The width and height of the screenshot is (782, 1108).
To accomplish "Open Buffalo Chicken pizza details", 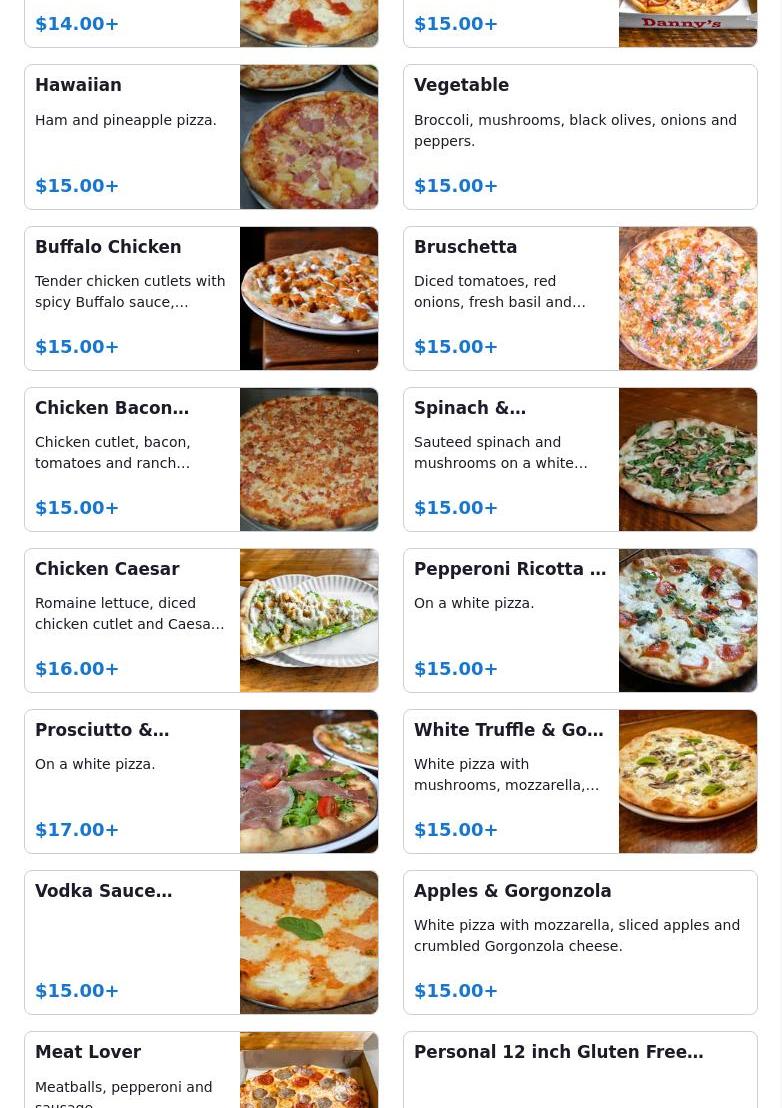I will point(201,298).
